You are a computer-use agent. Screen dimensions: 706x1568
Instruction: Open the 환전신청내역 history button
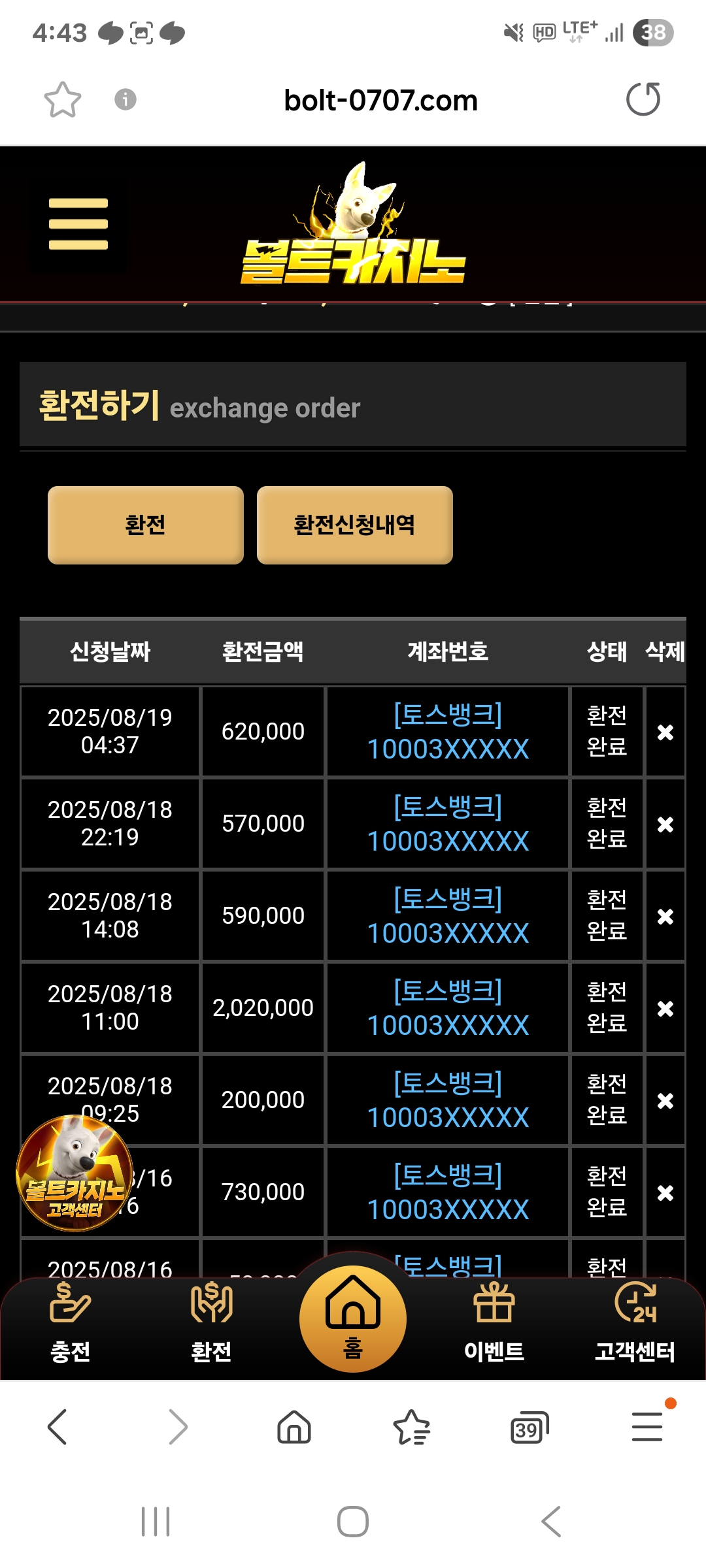coord(355,525)
